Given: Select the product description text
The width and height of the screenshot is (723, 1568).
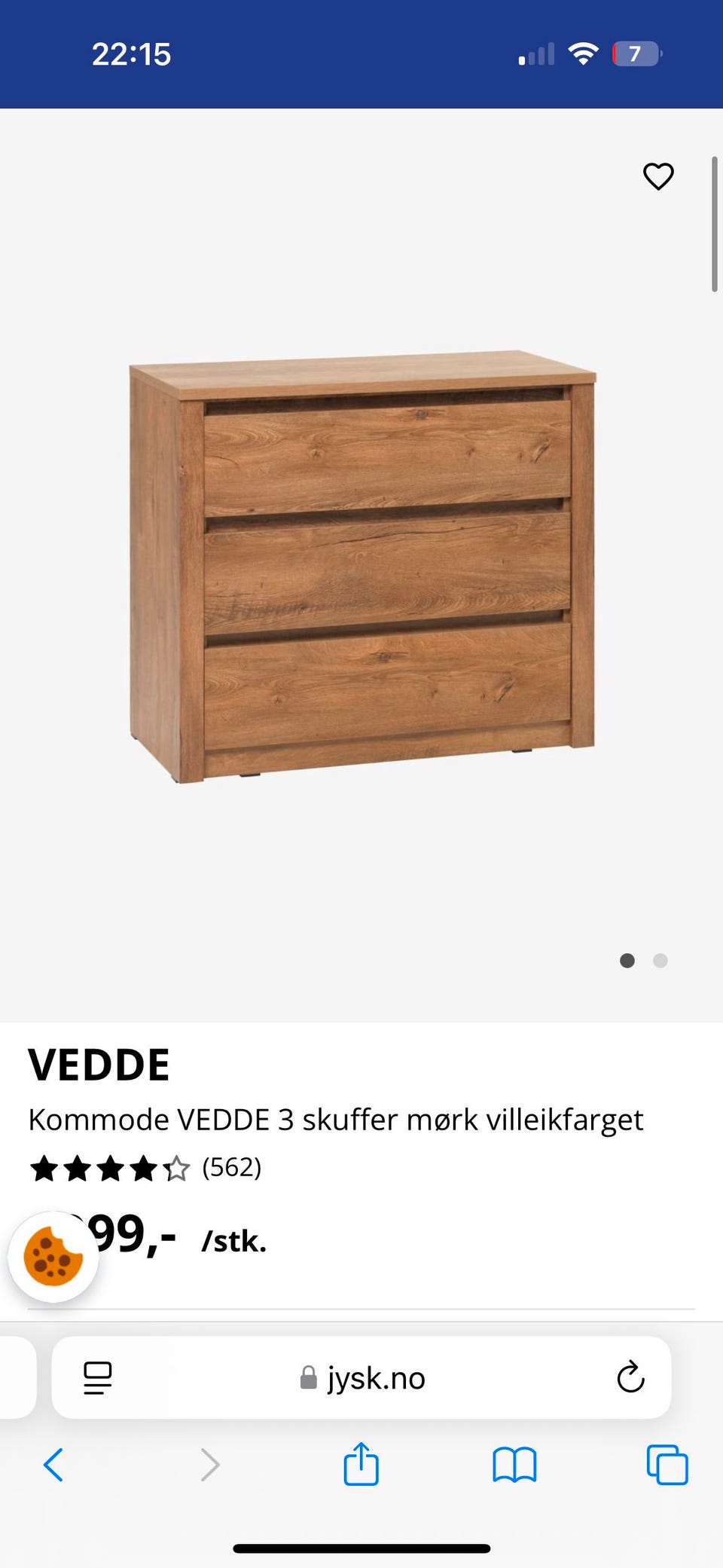Looking at the screenshot, I should 336,1120.
